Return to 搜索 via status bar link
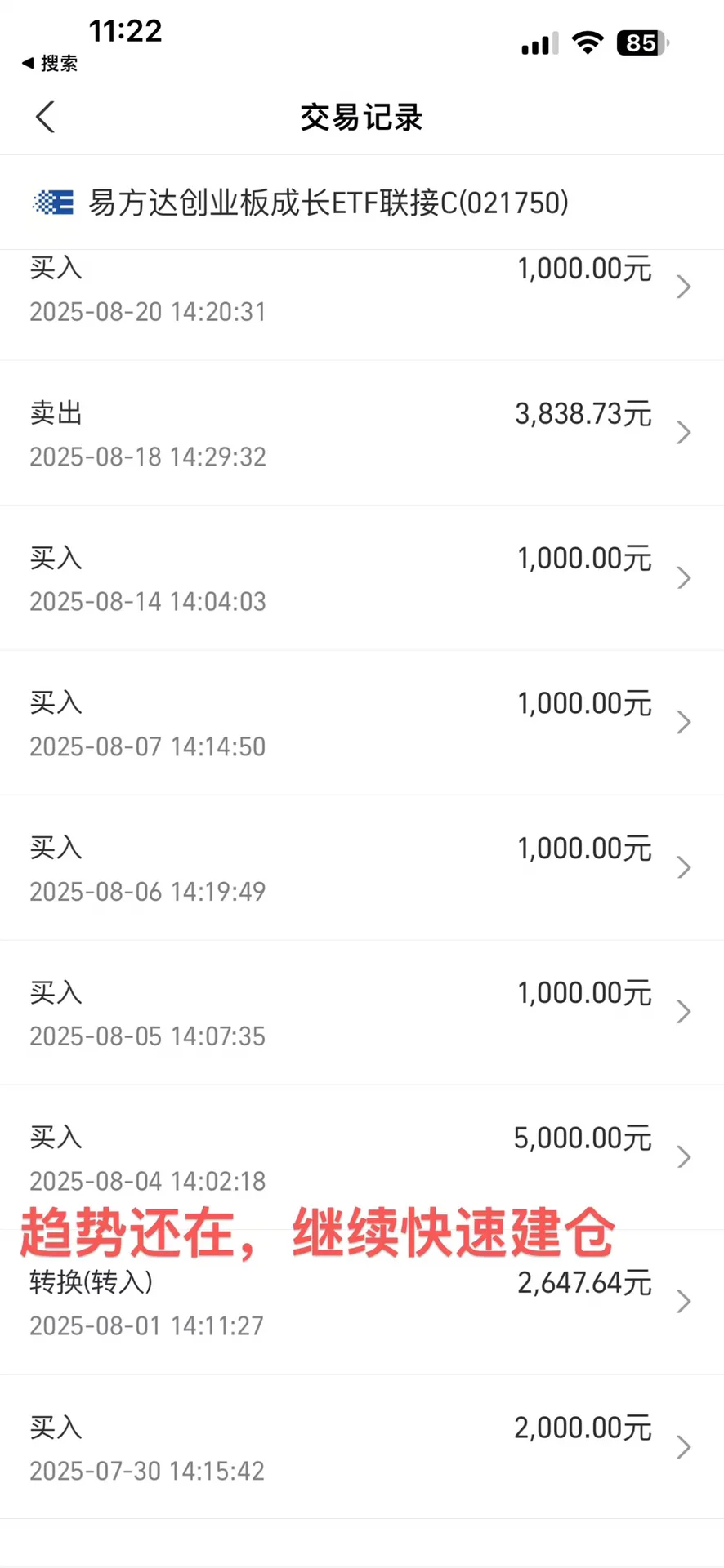The width and height of the screenshot is (724, 1568). pos(51,64)
